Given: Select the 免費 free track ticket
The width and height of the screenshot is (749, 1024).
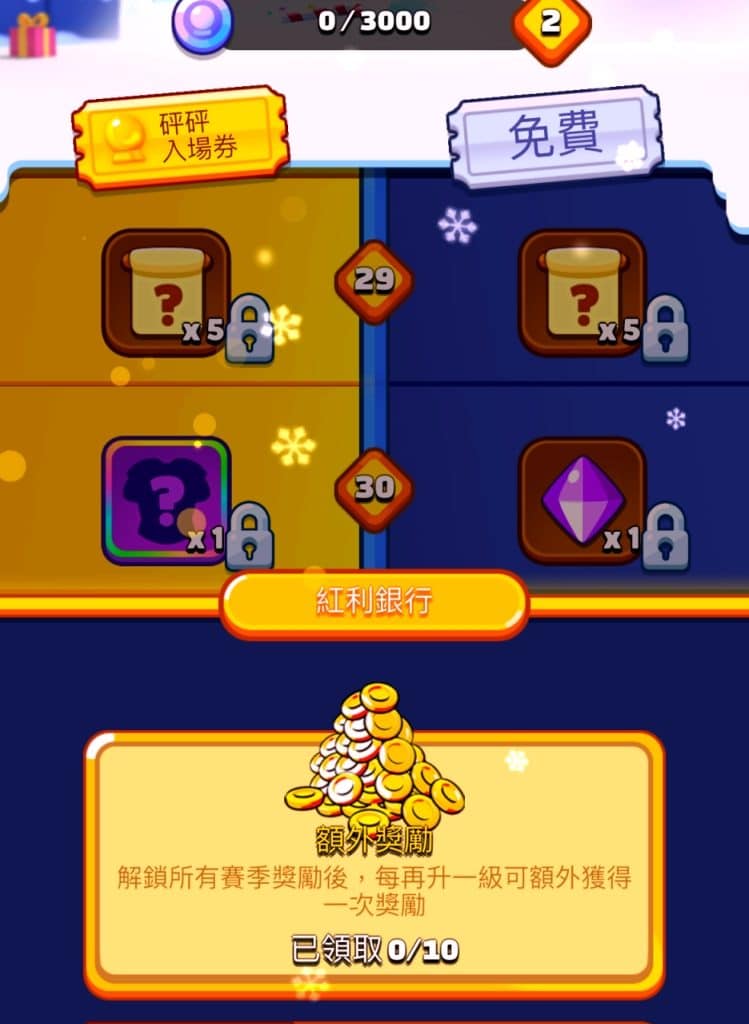Looking at the screenshot, I should coord(554,138).
